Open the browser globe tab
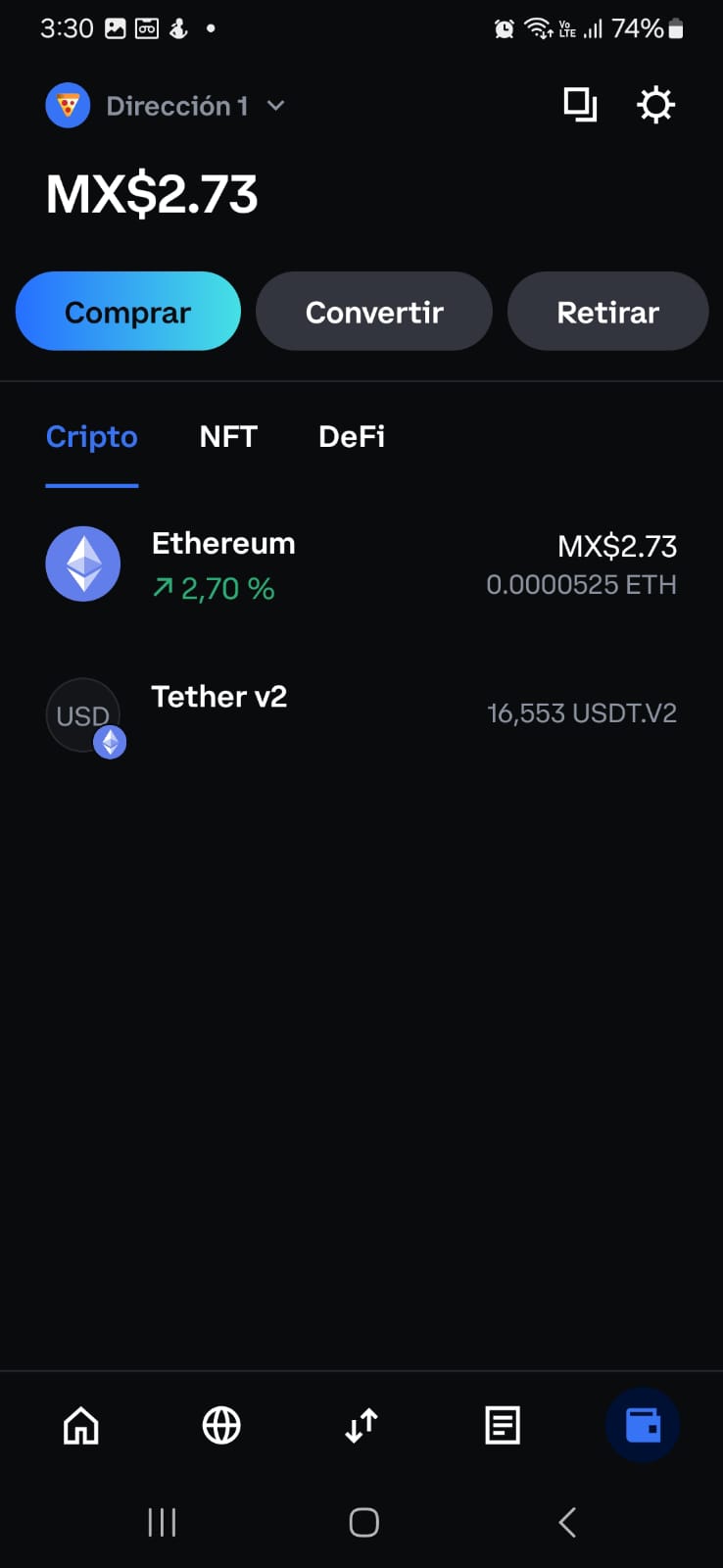723x1568 pixels. click(x=221, y=1425)
